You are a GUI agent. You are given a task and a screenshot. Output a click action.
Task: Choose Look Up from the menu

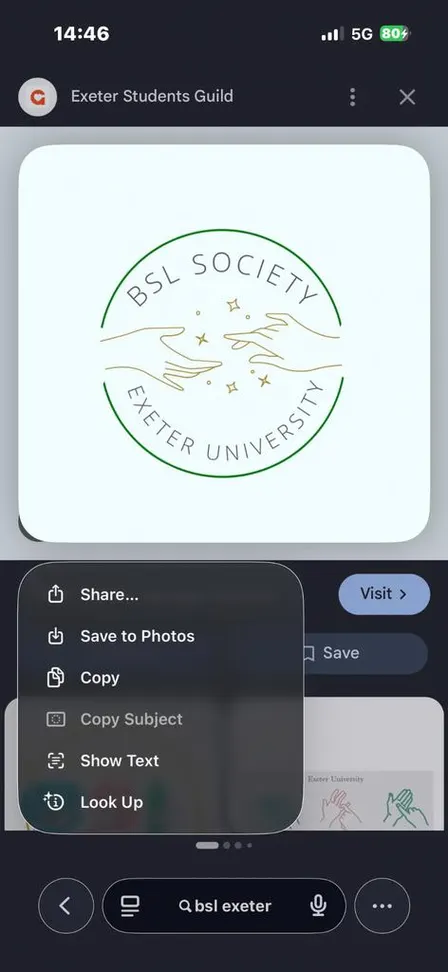(x=161, y=802)
